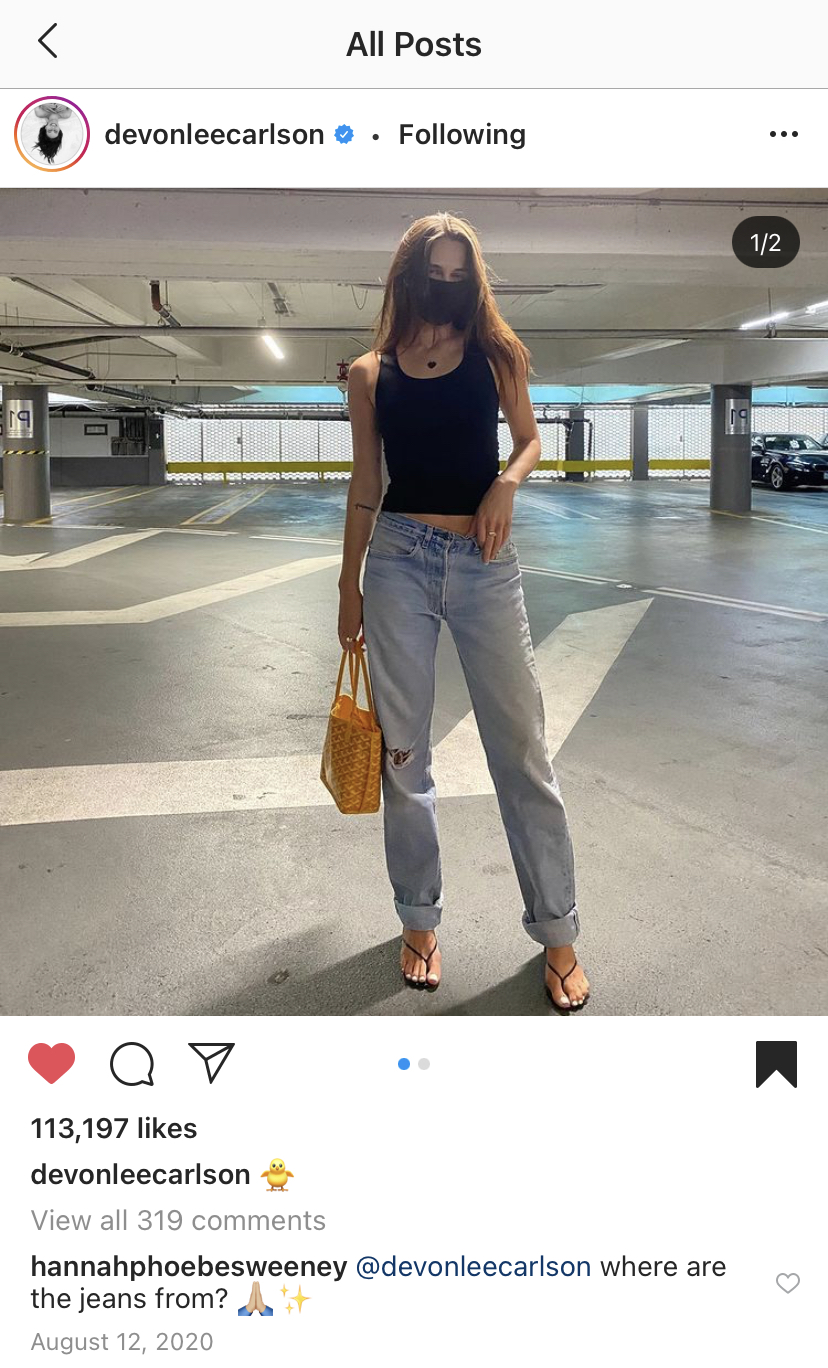View all 319 comments
The height and width of the screenshot is (1368, 828).
[x=178, y=1220]
